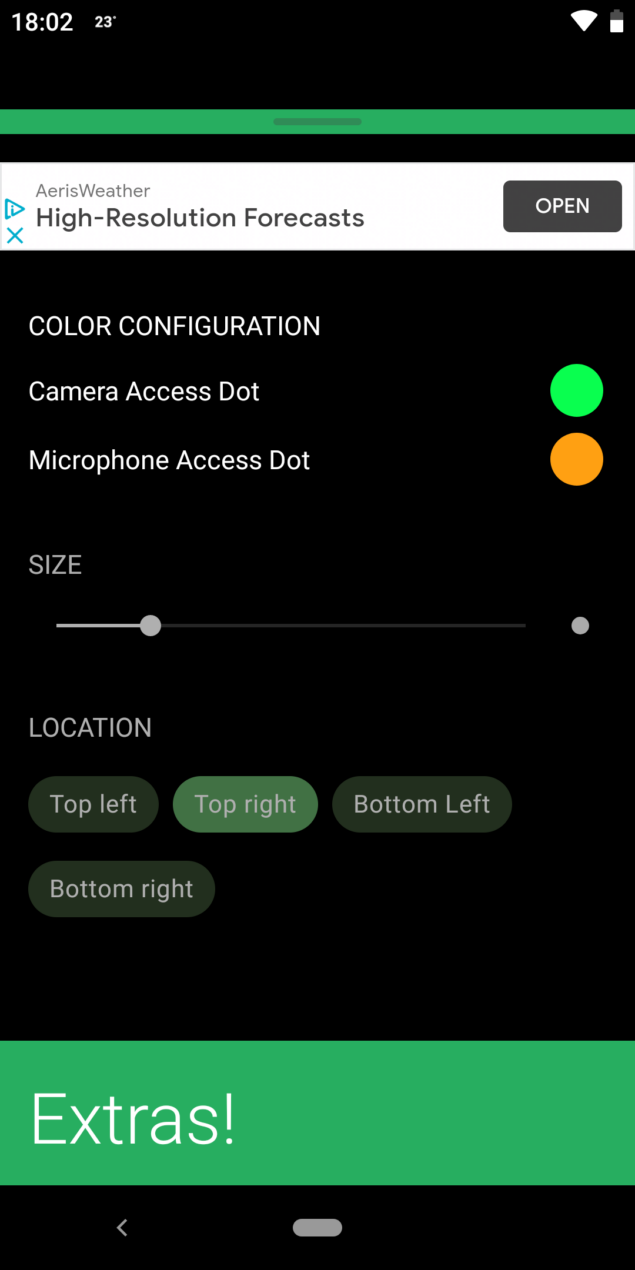This screenshot has height=1270, width=635.
Task: Close the ad banner
Action: [x=15, y=236]
